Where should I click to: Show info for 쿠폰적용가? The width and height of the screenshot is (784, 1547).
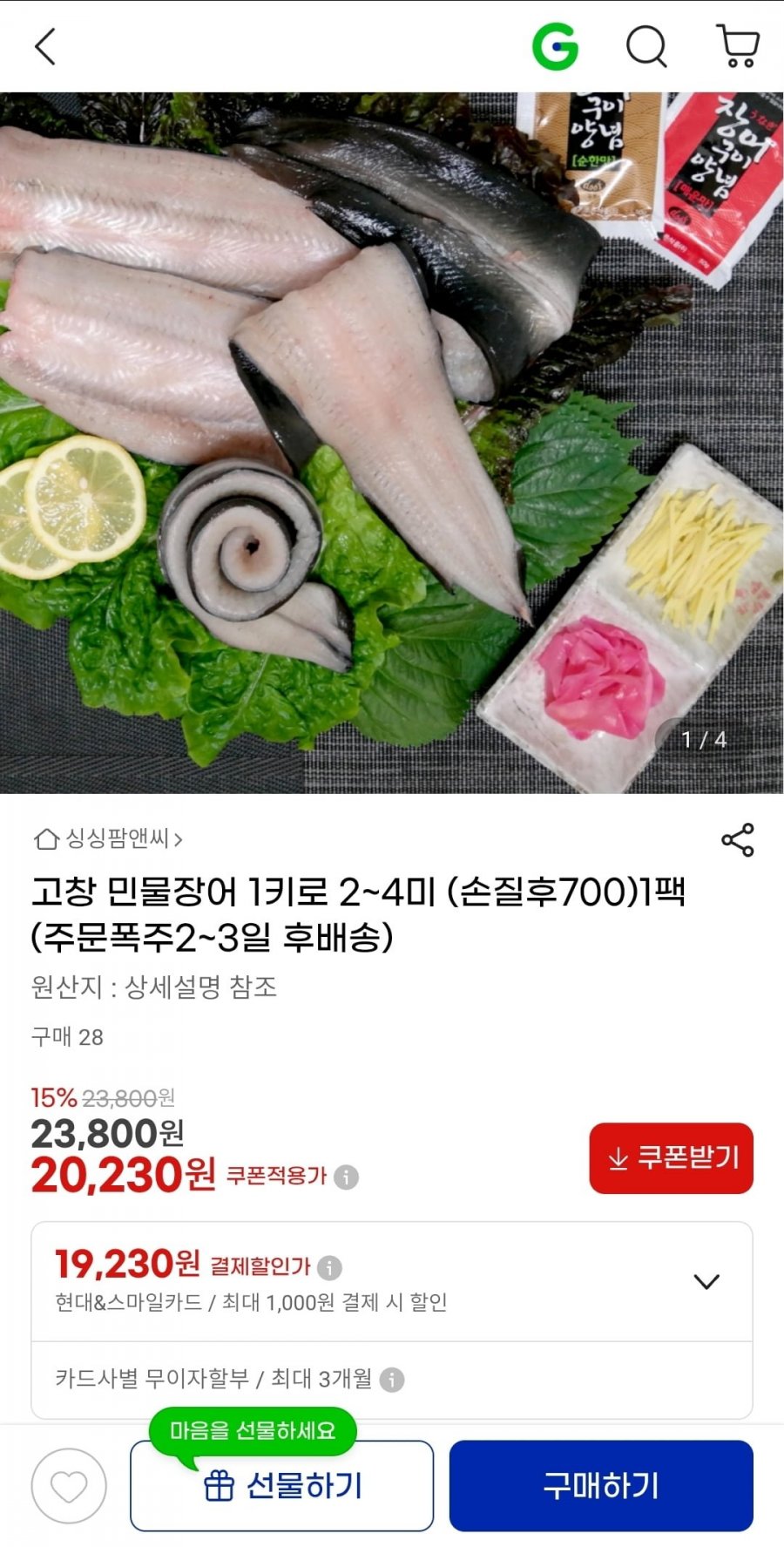point(347,1177)
